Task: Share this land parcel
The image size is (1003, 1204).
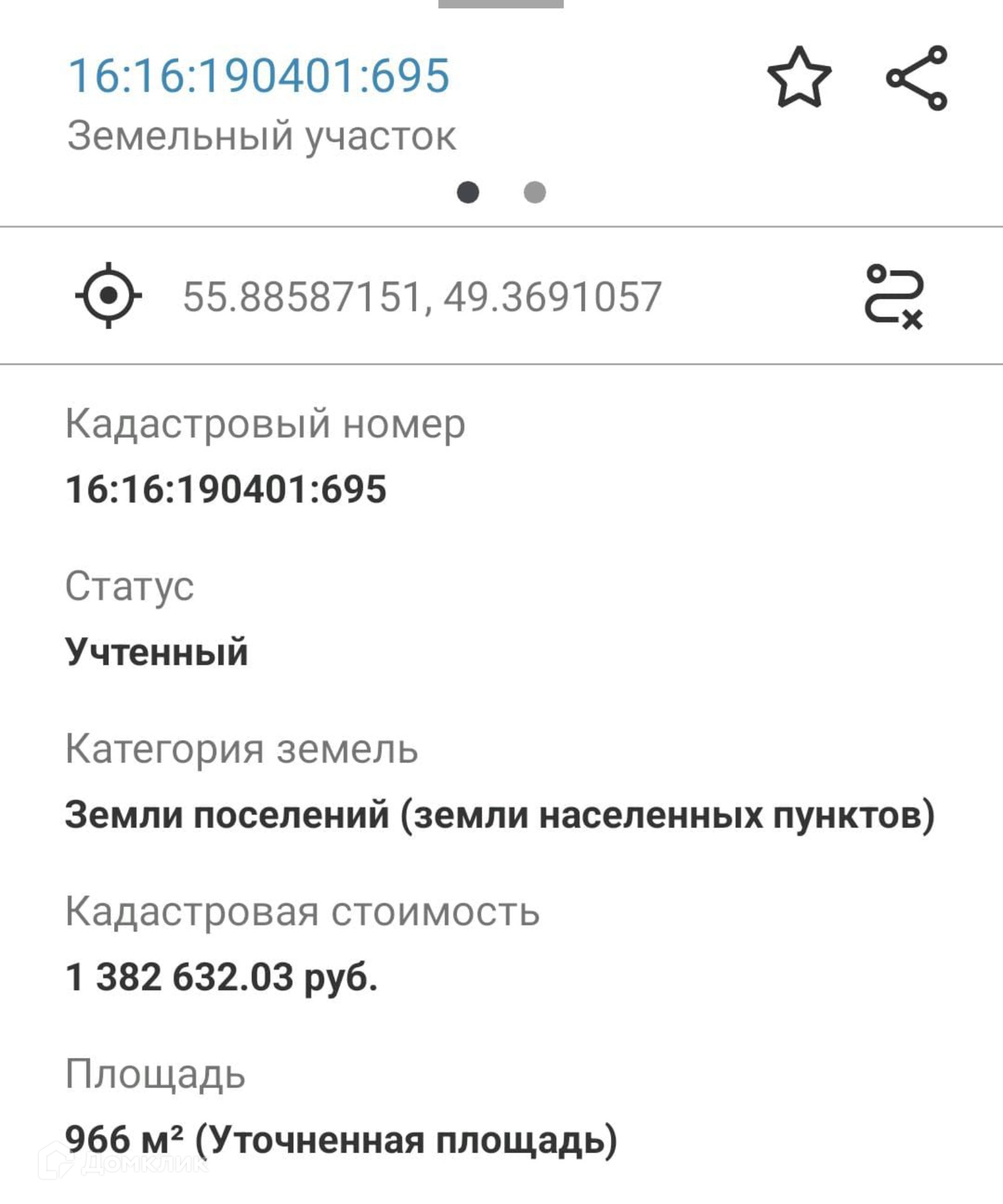Action: tap(916, 78)
